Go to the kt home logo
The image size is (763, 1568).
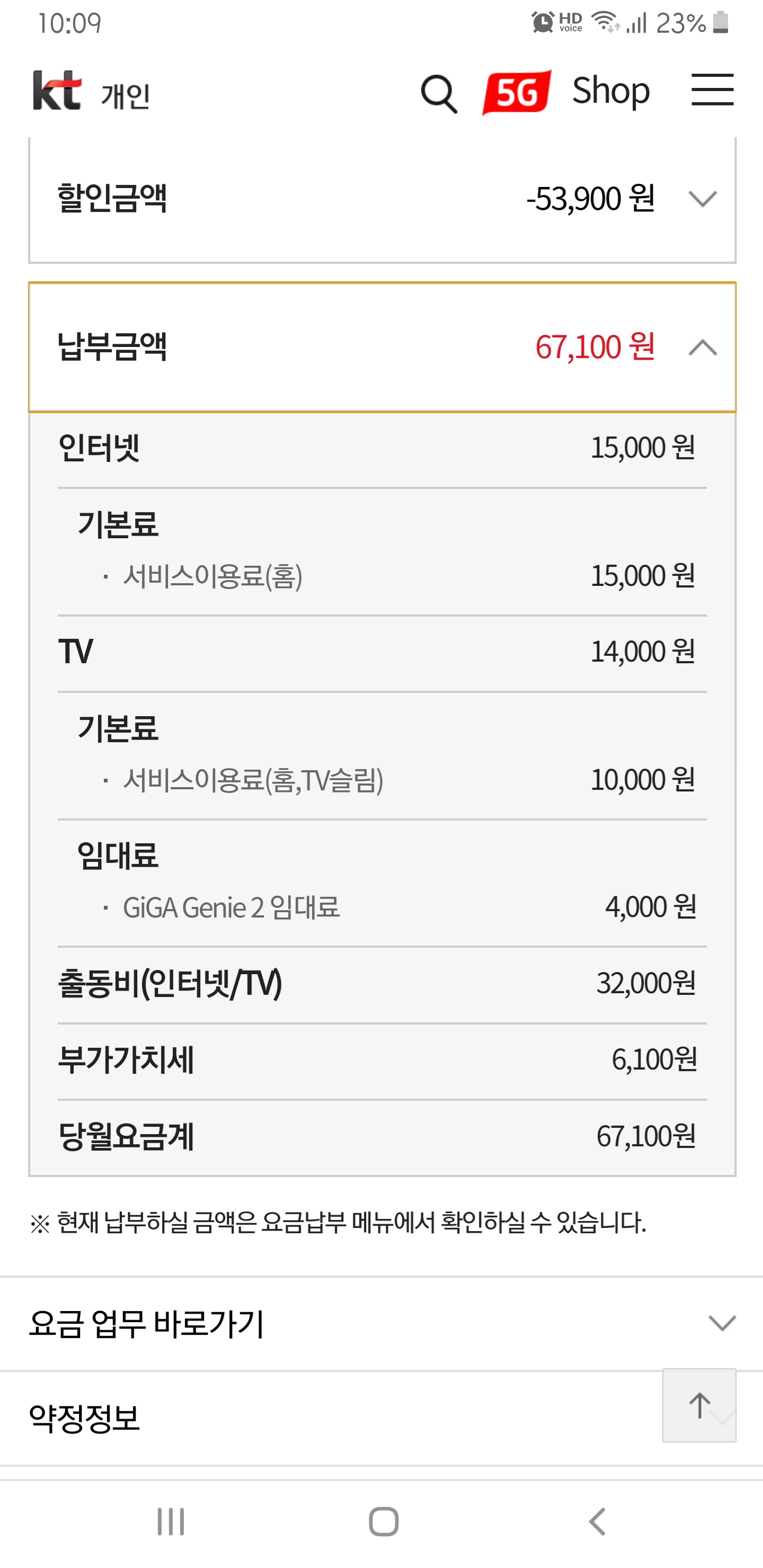point(57,91)
